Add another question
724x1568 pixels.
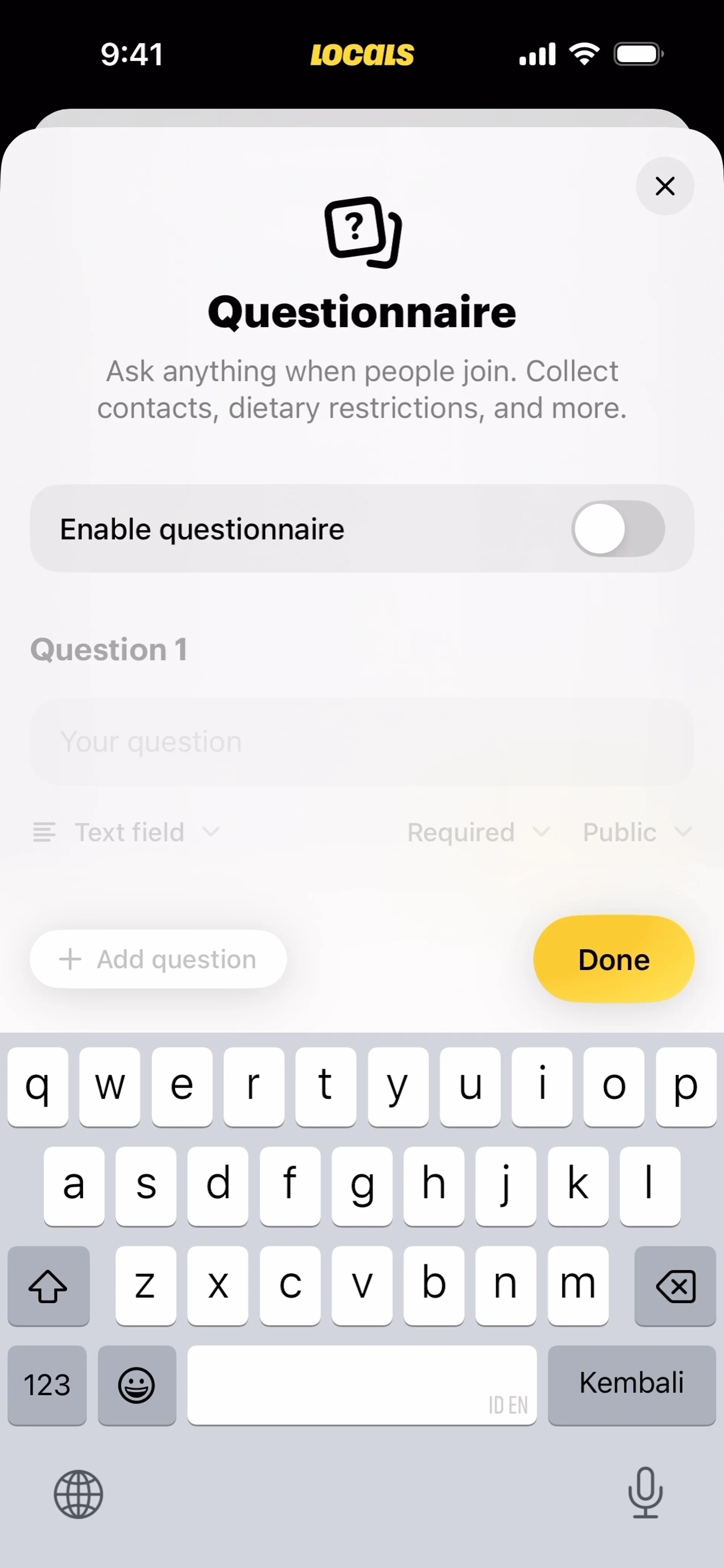158,959
